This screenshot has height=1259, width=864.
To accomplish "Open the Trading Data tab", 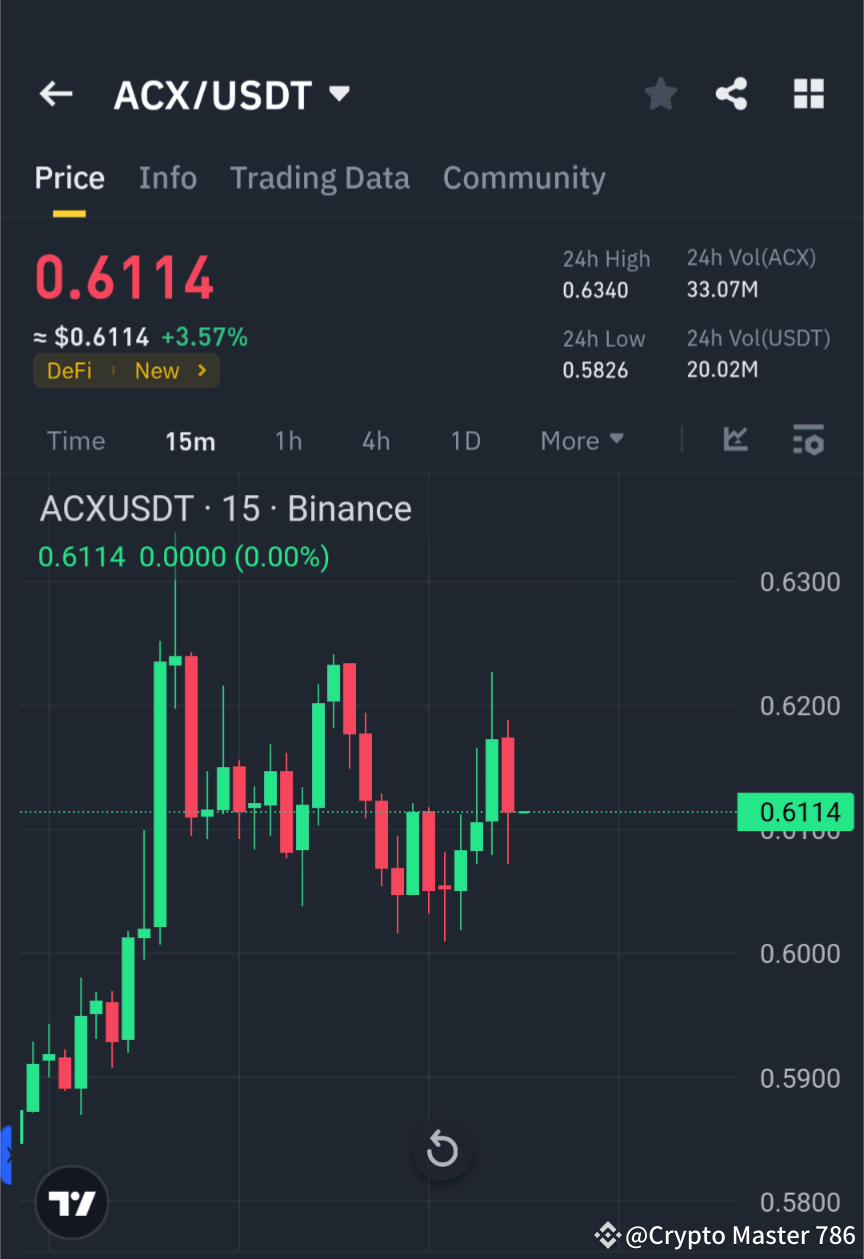I will (320, 177).
